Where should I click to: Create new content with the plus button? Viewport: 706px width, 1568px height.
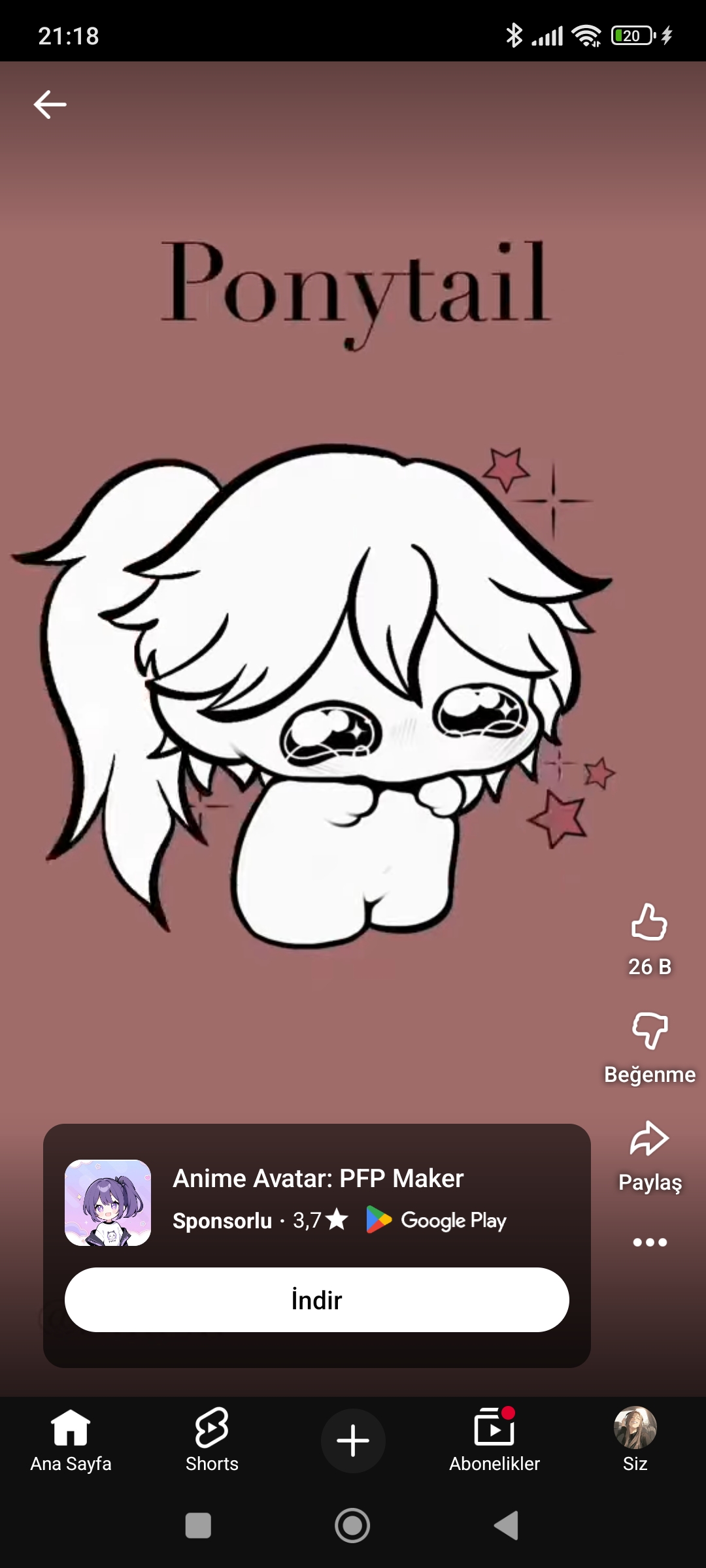click(x=353, y=1441)
